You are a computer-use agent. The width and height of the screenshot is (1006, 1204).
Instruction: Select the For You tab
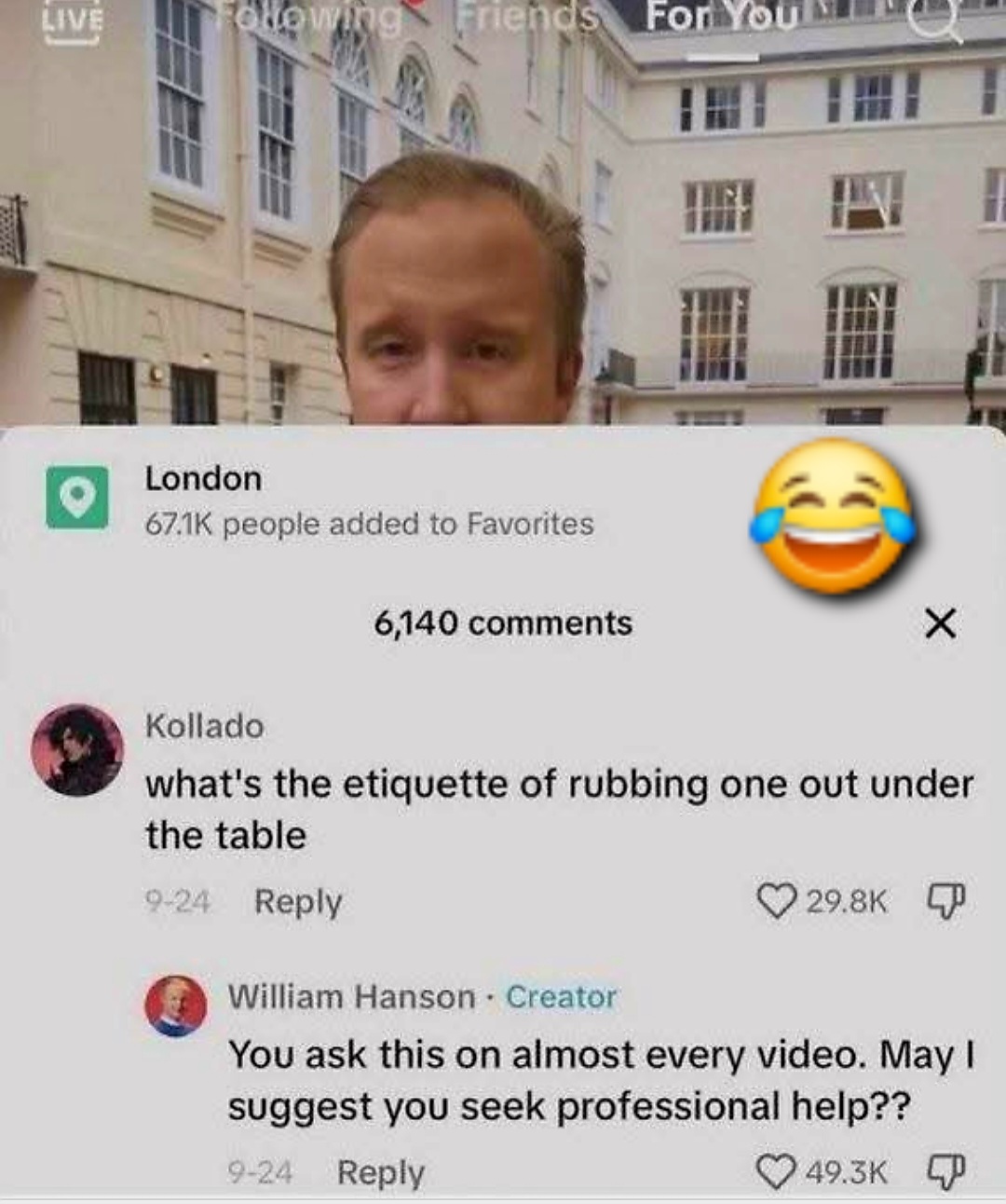coord(720,17)
